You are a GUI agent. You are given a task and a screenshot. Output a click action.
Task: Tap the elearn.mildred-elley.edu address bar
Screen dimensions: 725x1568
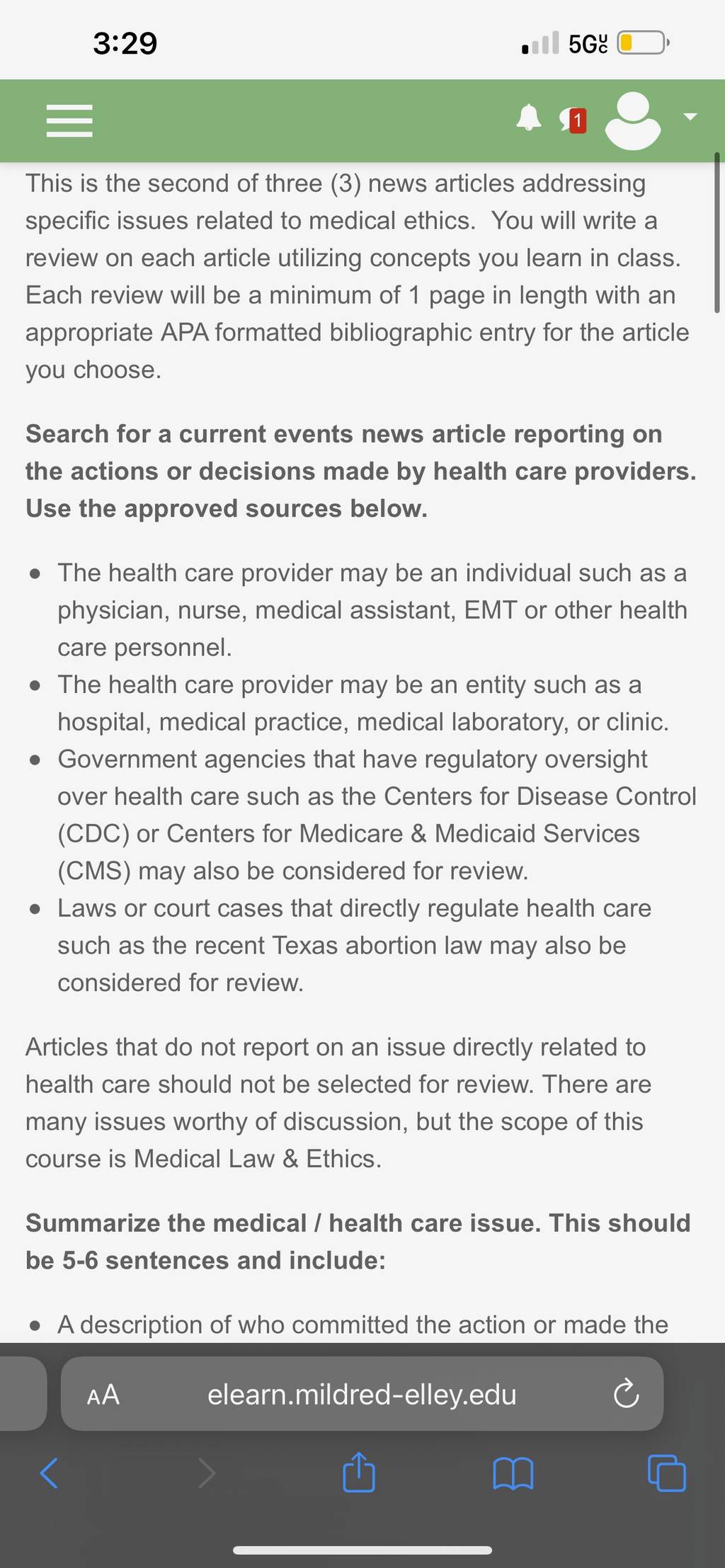[362, 1395]
